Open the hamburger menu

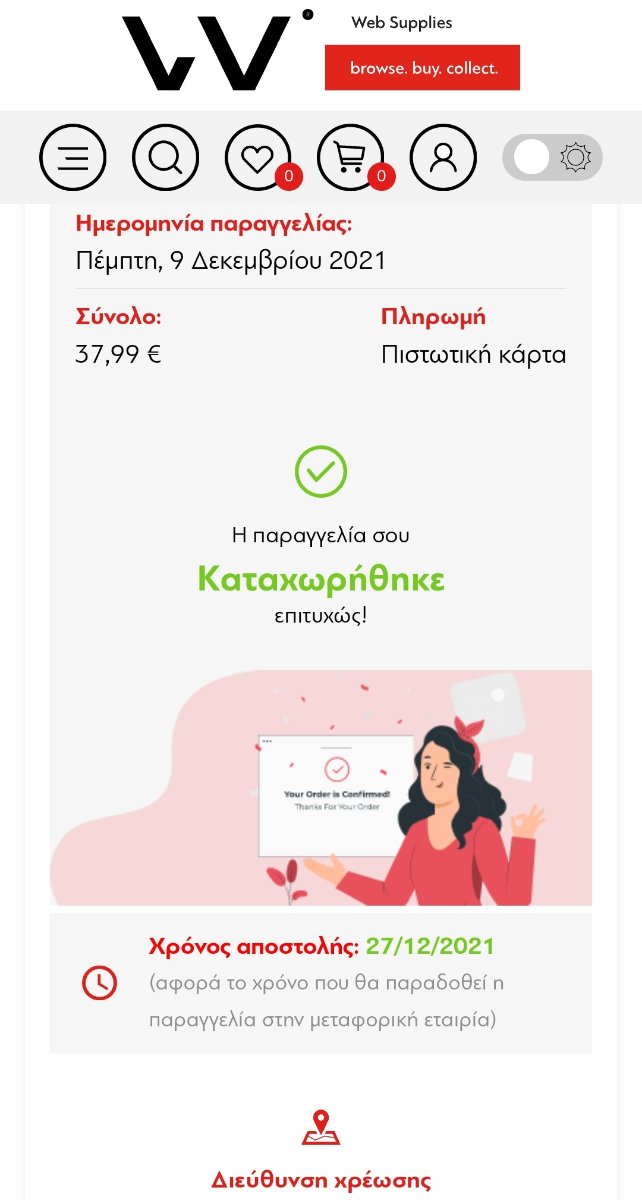pyautogui.click(x=73, y=158)
